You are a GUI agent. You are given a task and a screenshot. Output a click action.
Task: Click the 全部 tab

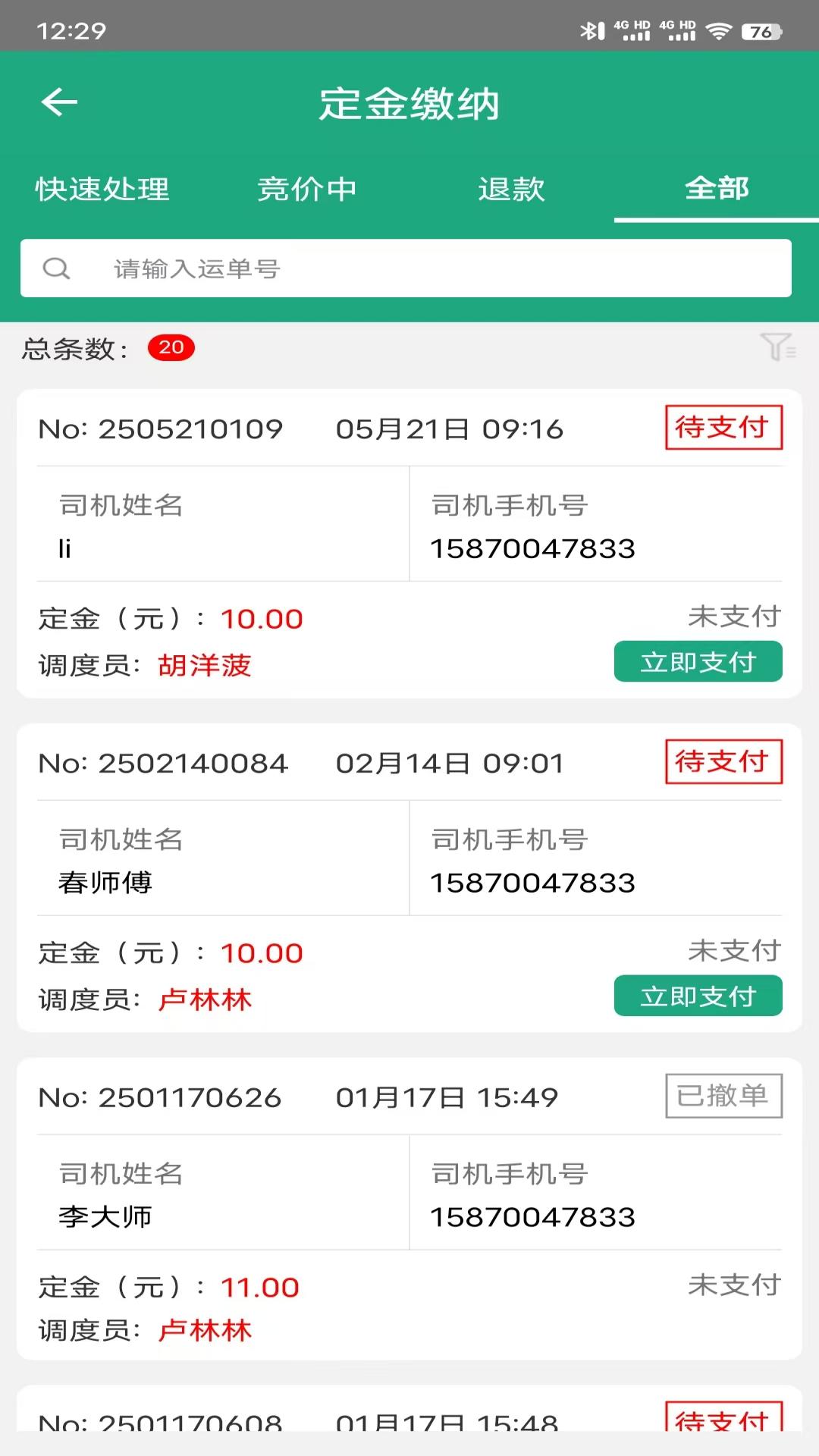click(x=716, y=190)
